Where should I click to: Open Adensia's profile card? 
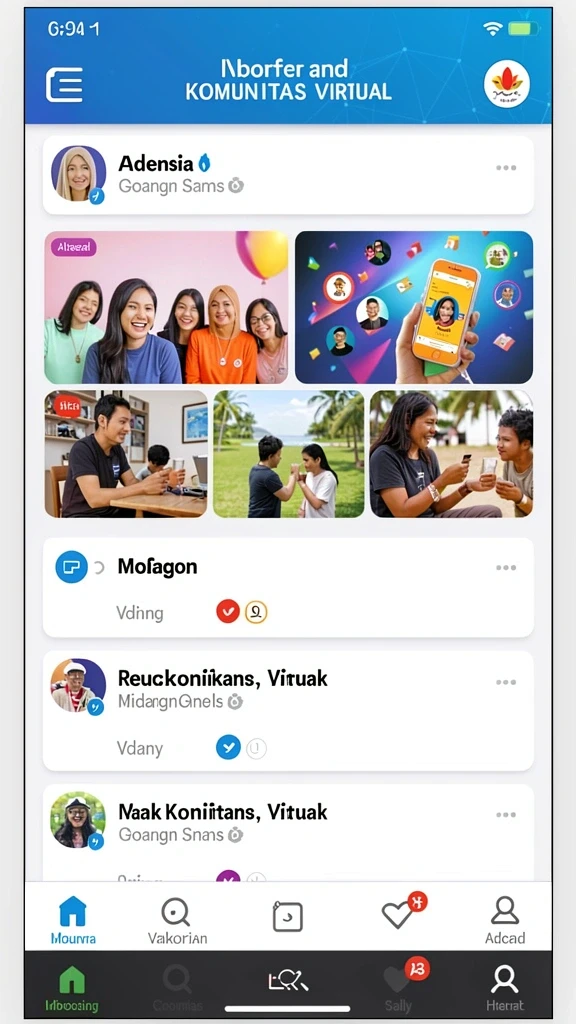[x=288, y=175]
